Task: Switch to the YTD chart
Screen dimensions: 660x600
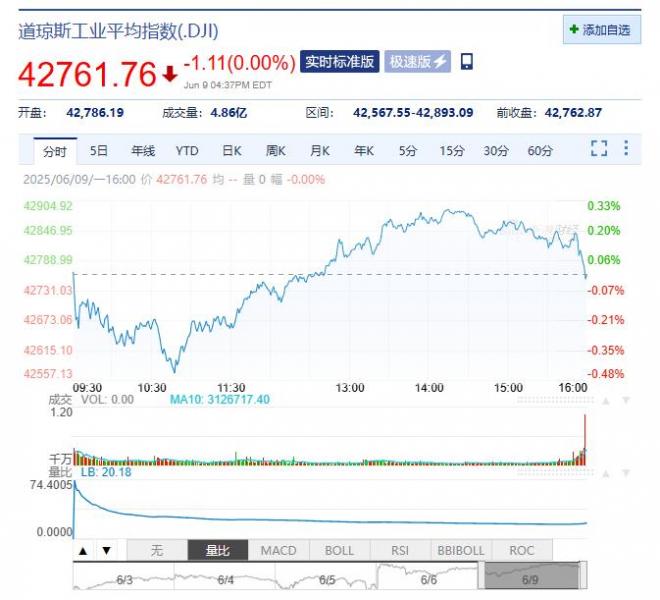Action: [x=187, y=151]
